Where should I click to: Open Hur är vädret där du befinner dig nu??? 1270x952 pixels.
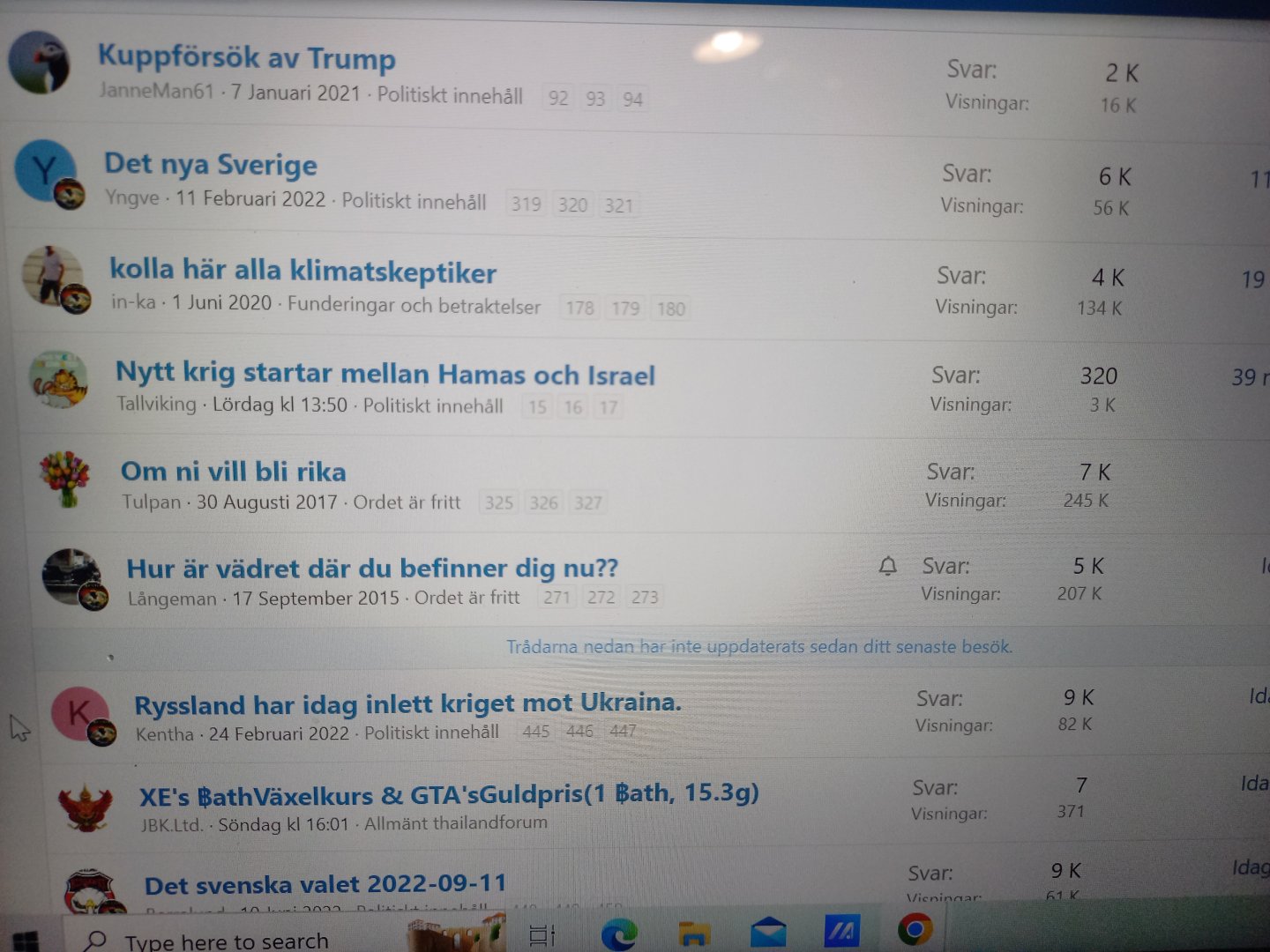pyautogui.click(x=371, y=569)
